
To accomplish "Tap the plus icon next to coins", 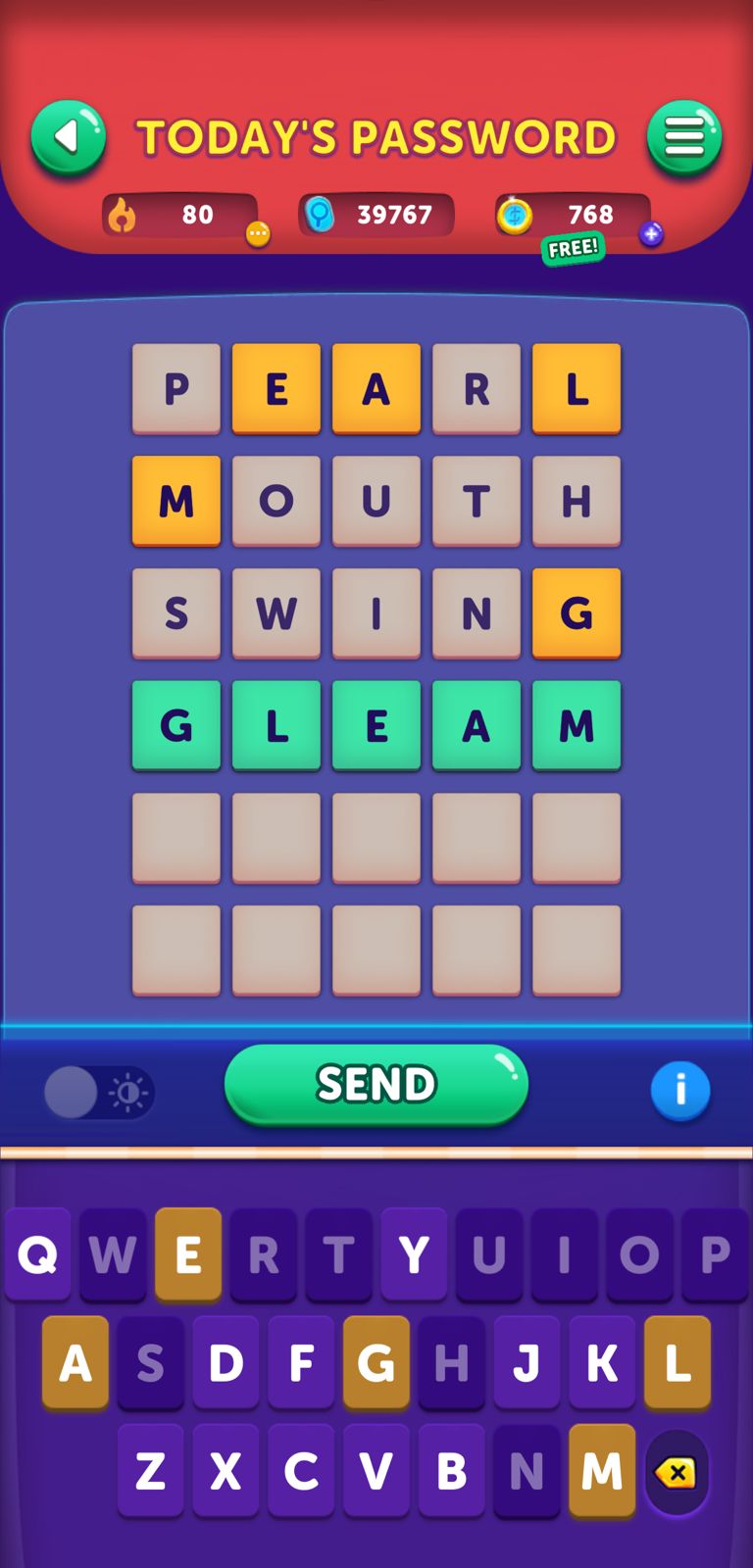I will point(651,234).
